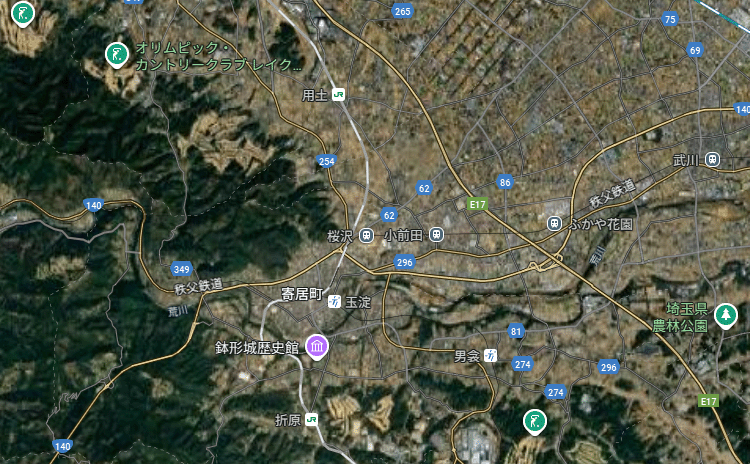Screen dimensions: 750x464
Task: Select the 鉢形城歴史館 museum marker
Action: [317, 347]
